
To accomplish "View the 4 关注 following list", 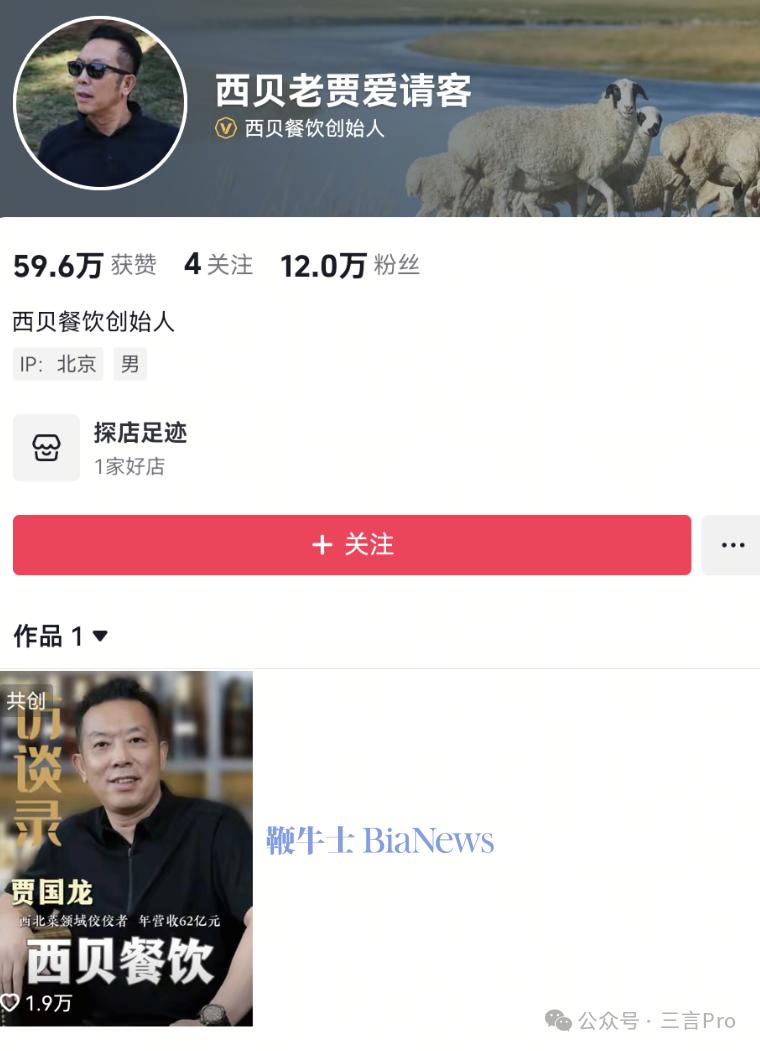I will point(218,265).
